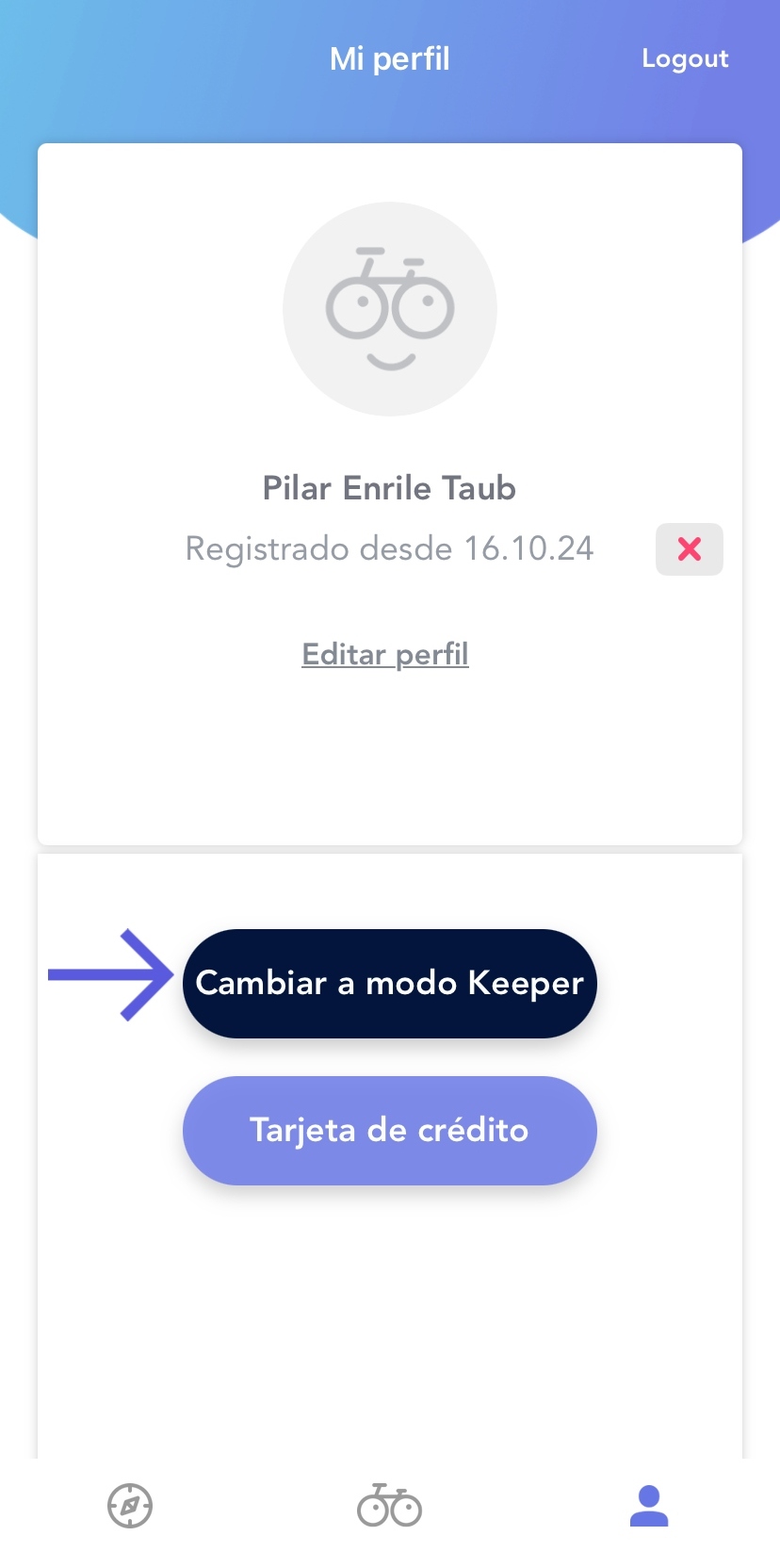Switch to Keeper mode
Image resolution: width=780 pixels, height=1568 pixels.
(389, 984)
